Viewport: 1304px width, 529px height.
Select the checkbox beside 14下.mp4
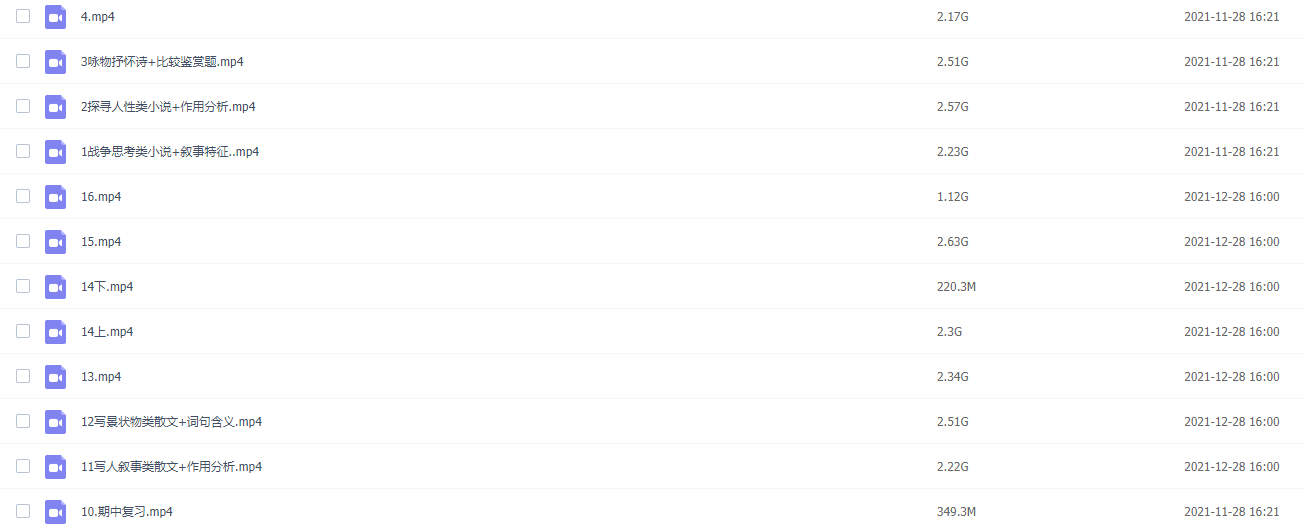click(23, 287)
